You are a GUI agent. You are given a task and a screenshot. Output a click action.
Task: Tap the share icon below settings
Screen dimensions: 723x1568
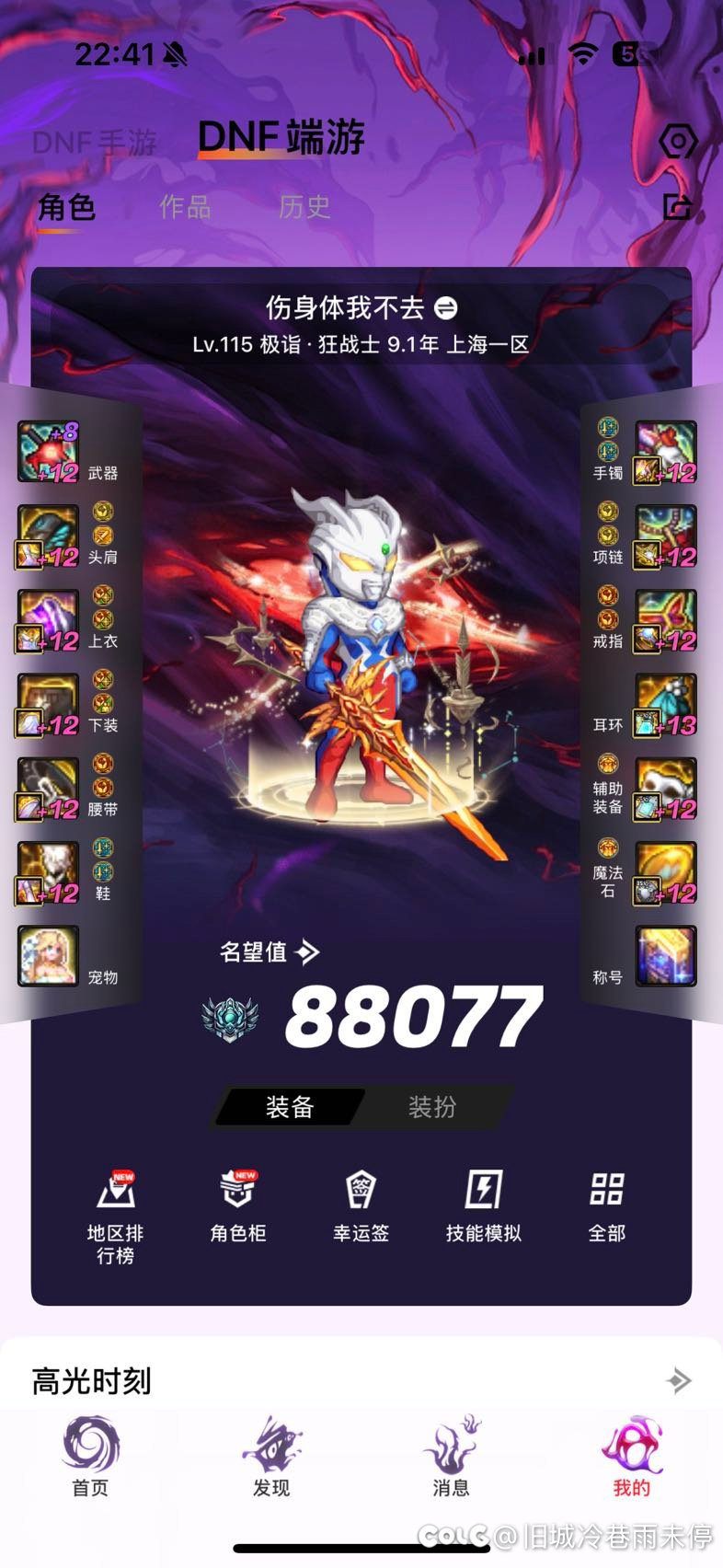click(x=678, y=206)
